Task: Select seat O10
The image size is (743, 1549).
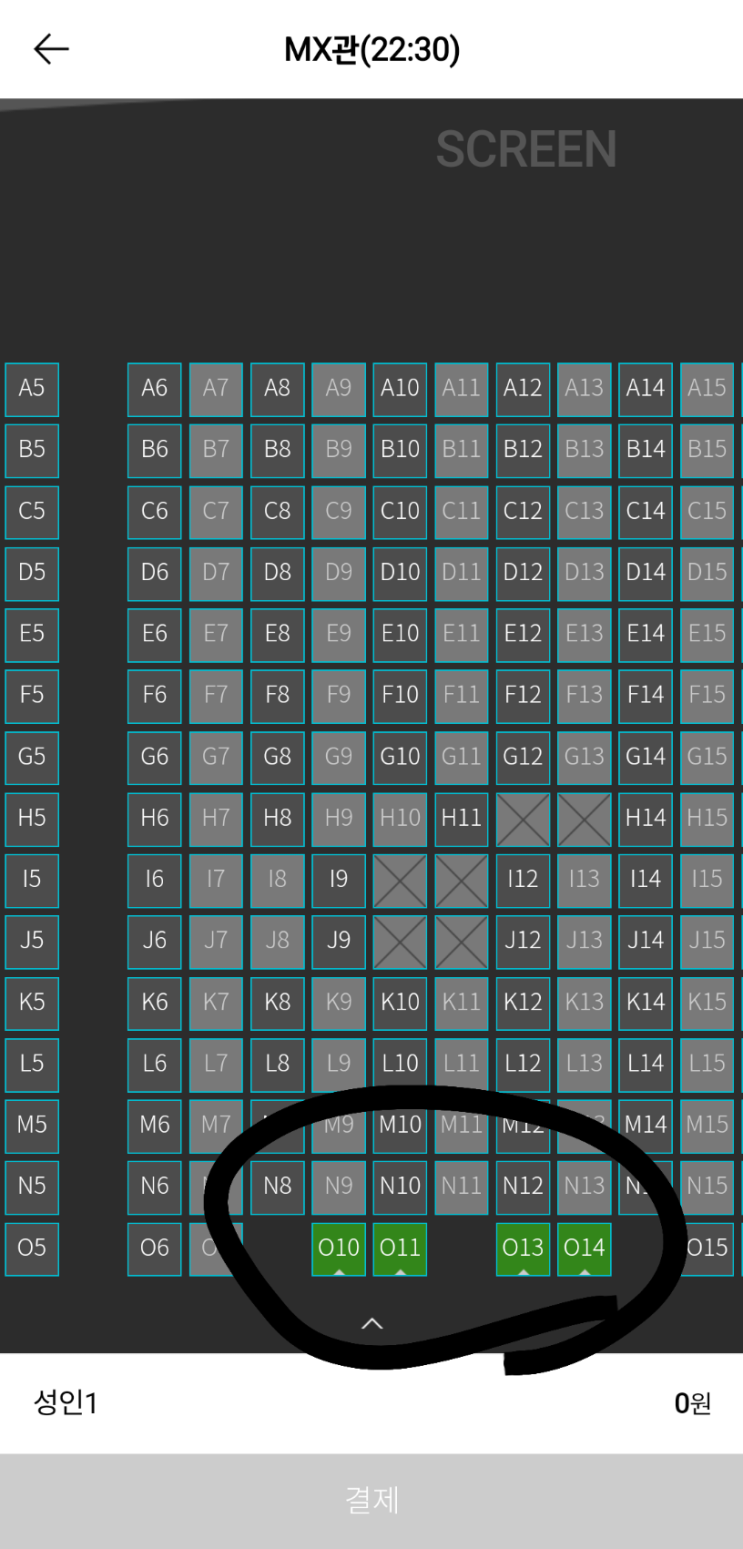Action: click(339, 1249)
